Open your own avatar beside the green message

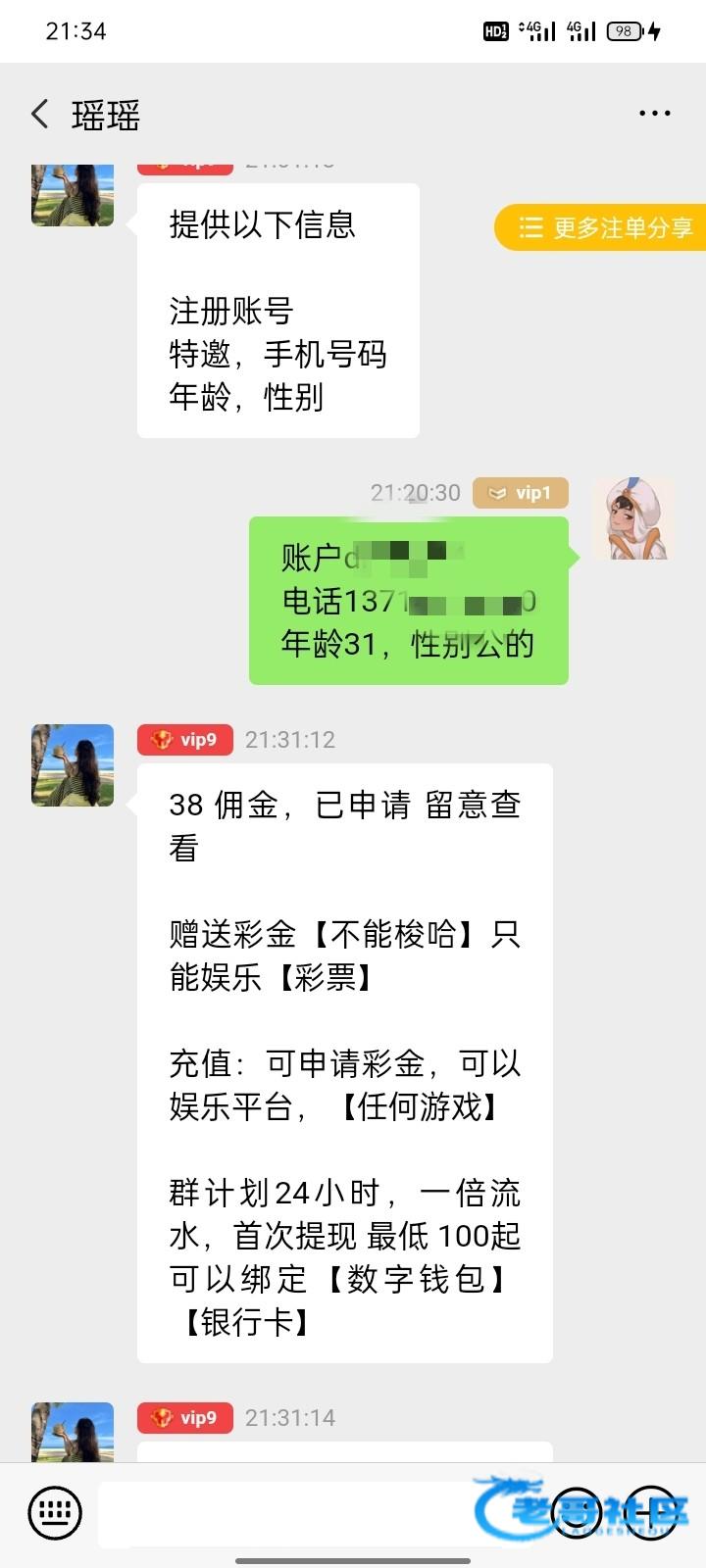point(635,518)
